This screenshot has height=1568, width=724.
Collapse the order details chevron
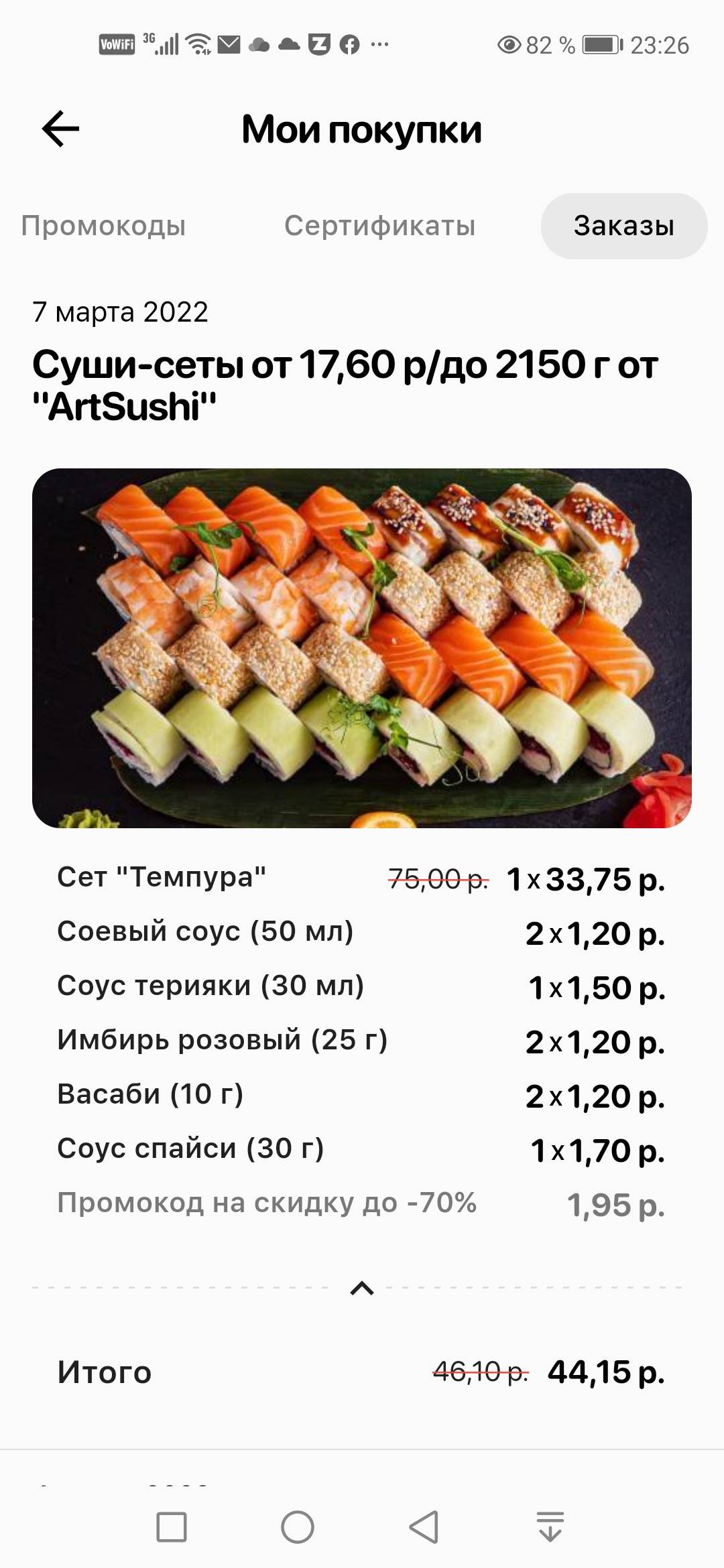tap(362, 1288)
